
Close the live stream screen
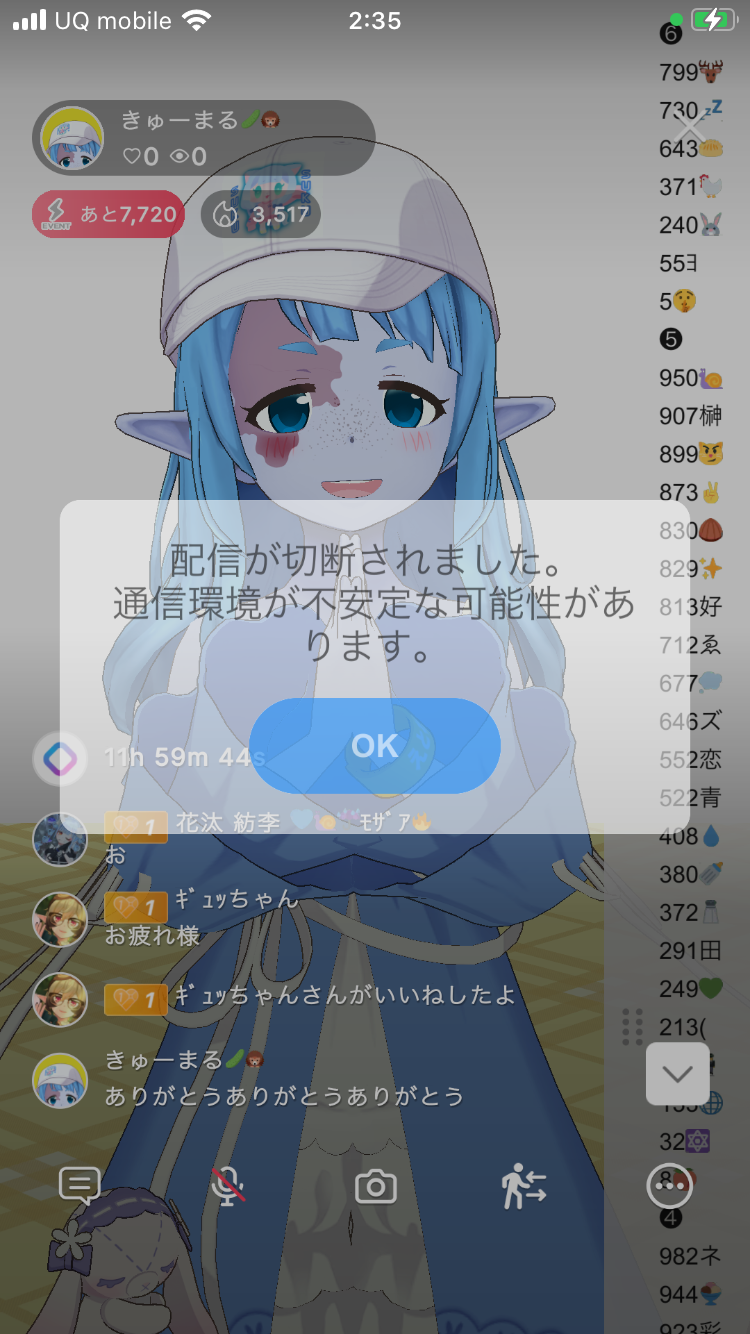click(x=690, y=128)
